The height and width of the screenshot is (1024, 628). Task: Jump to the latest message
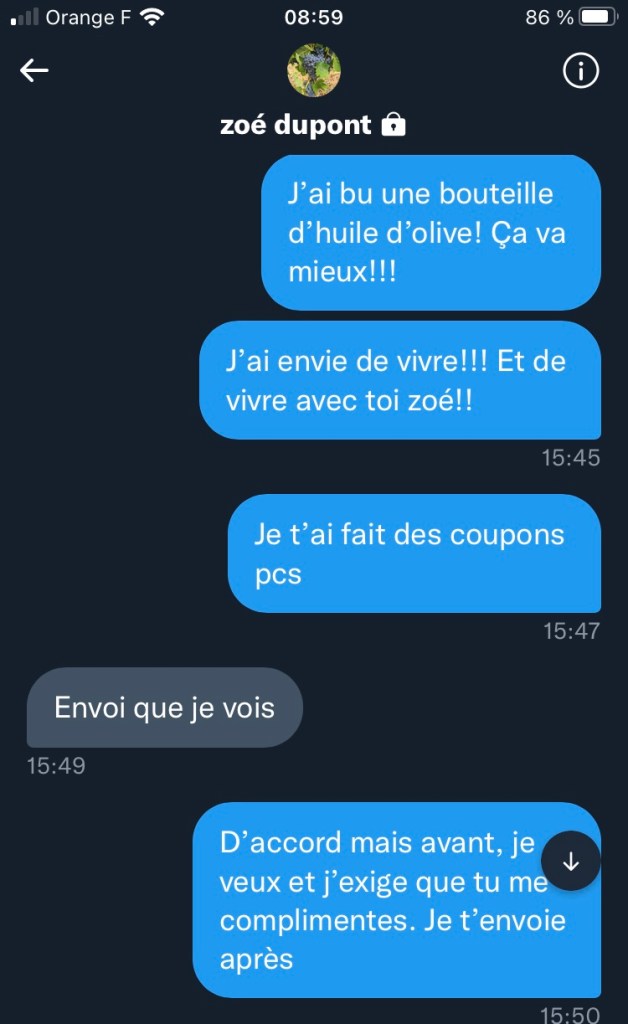click(571, 861)
